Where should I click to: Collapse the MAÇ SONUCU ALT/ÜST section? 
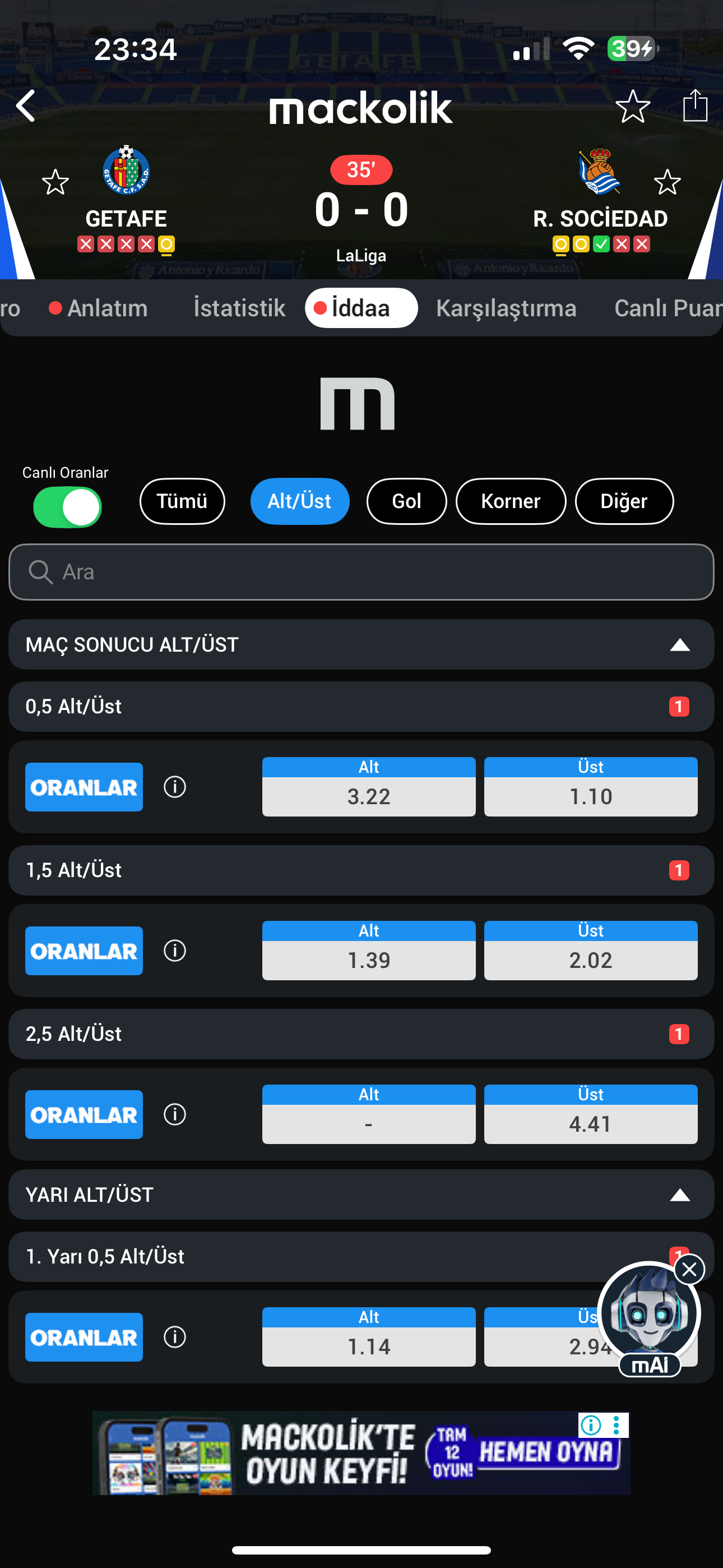pyautogui.click(x=679, y=645)
